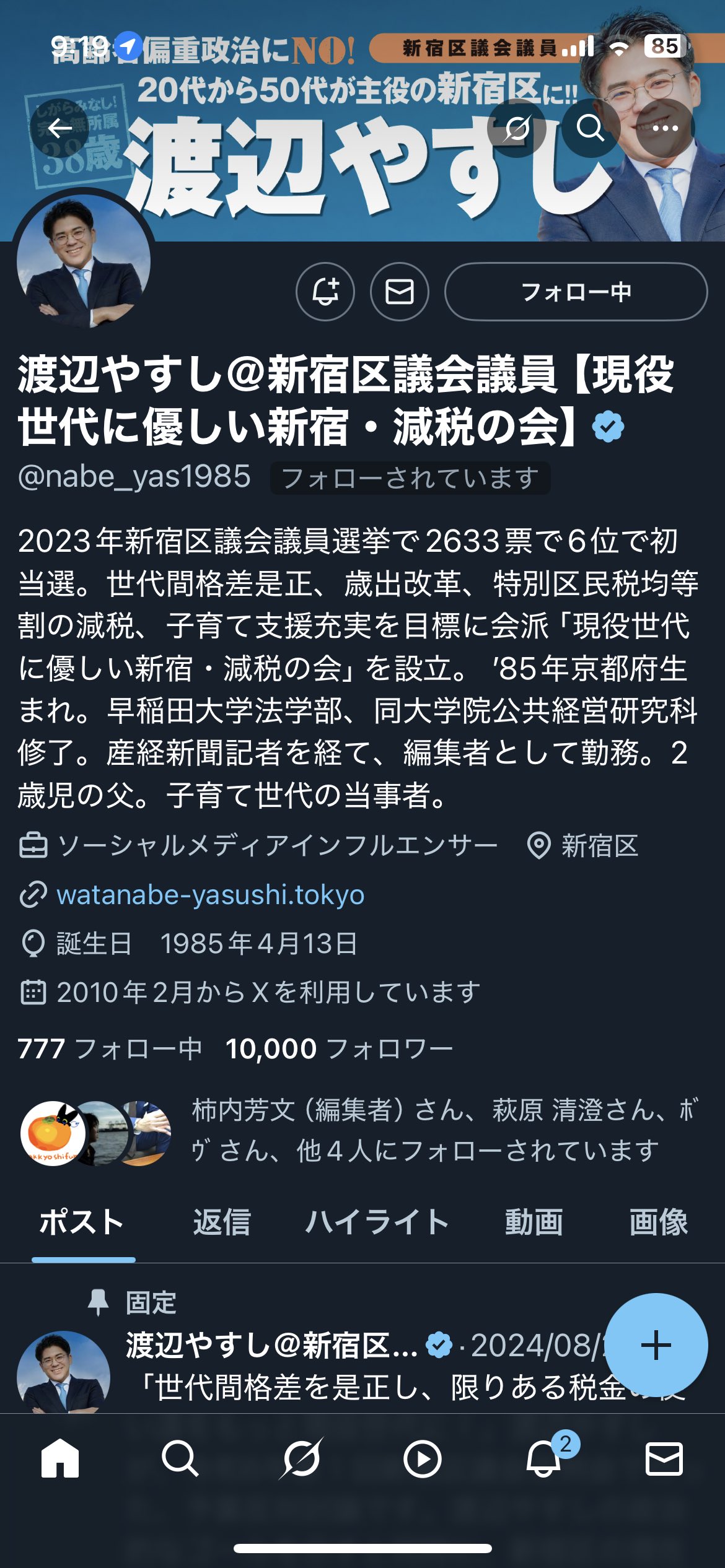This screenshot has width=725, height=1568.
Task: Open watanabe-yasushi.tokyo website link
Action: tap(210, 895)
